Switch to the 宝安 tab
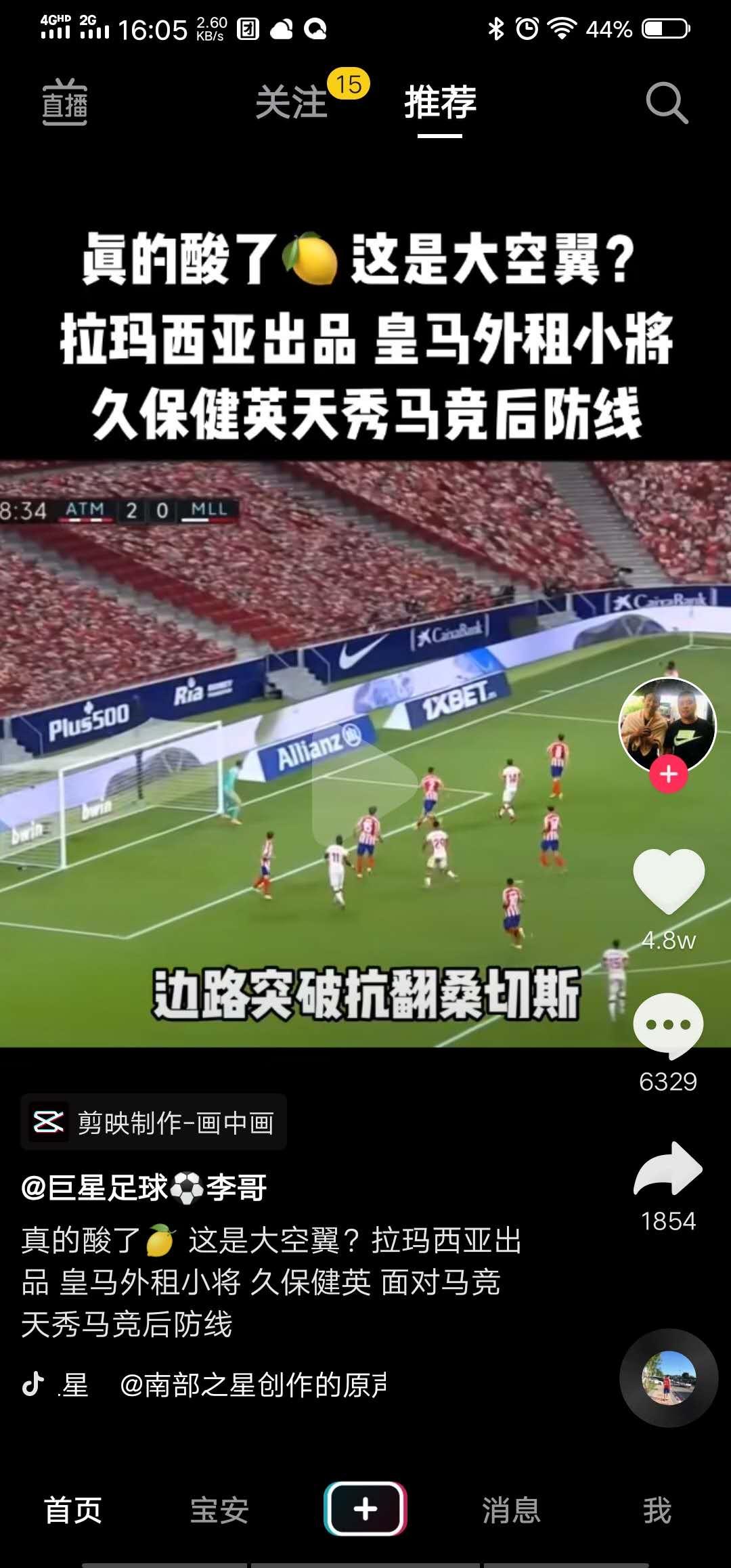The image size is (731, 1568). [219, 1510]
